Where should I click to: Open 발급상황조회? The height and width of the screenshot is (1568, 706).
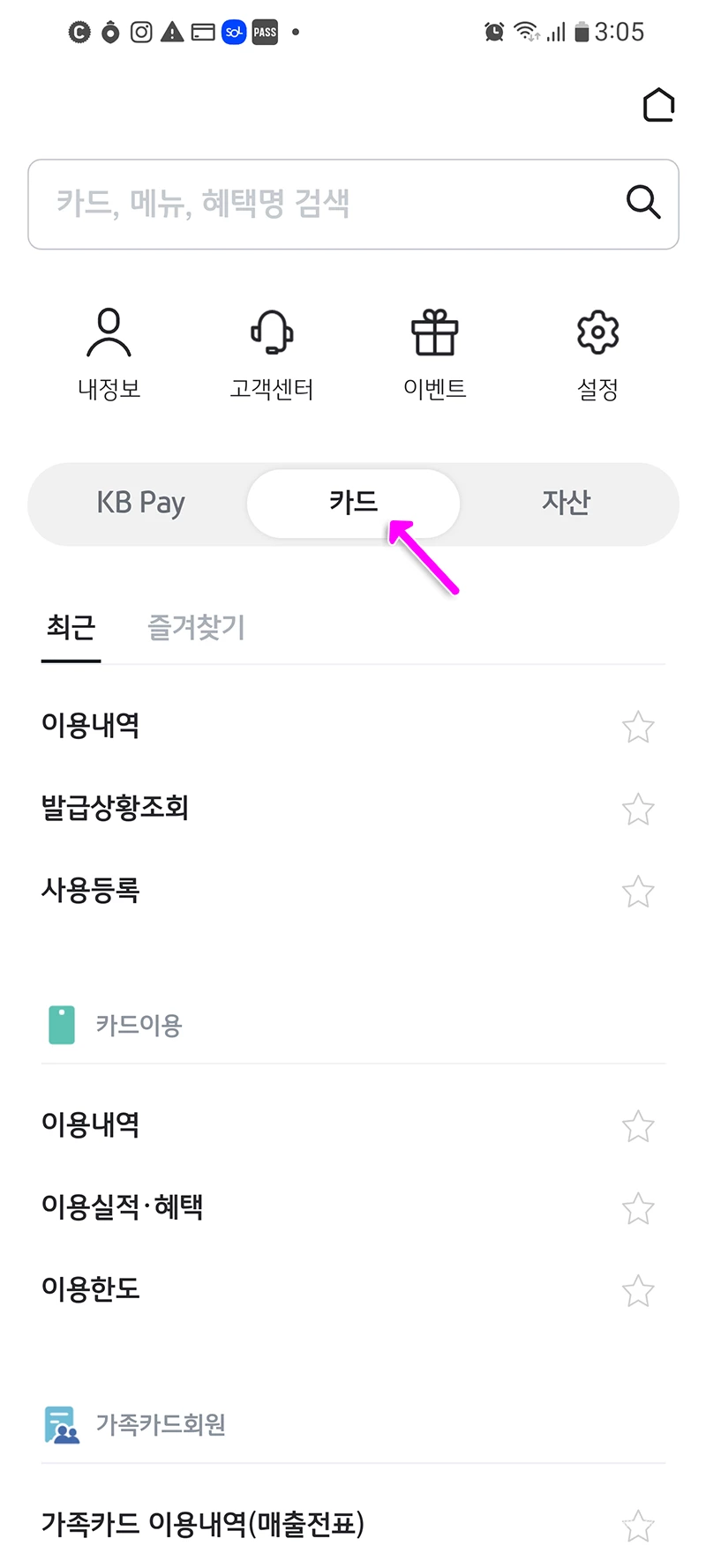click(x=116, y=808)
